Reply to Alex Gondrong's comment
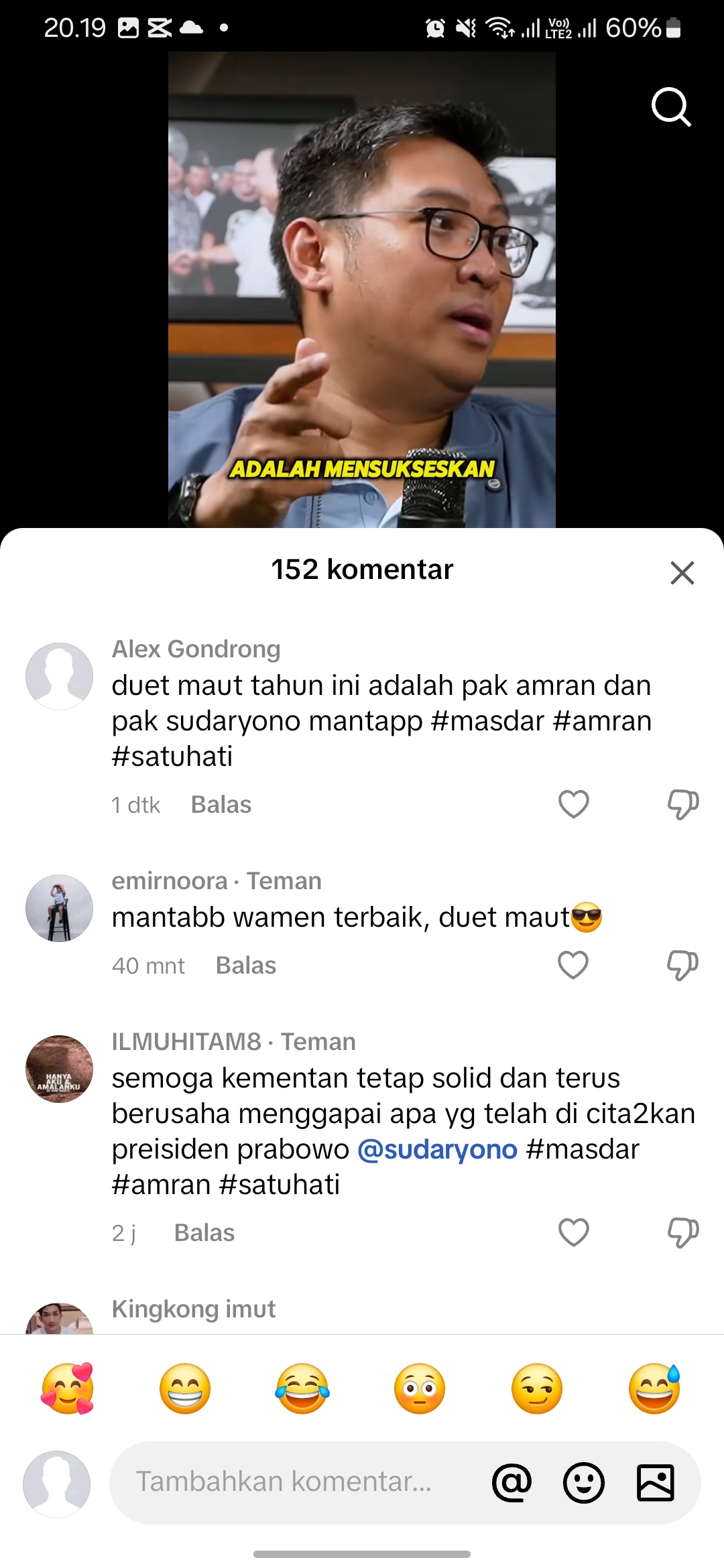 click(x=221, y=805)
